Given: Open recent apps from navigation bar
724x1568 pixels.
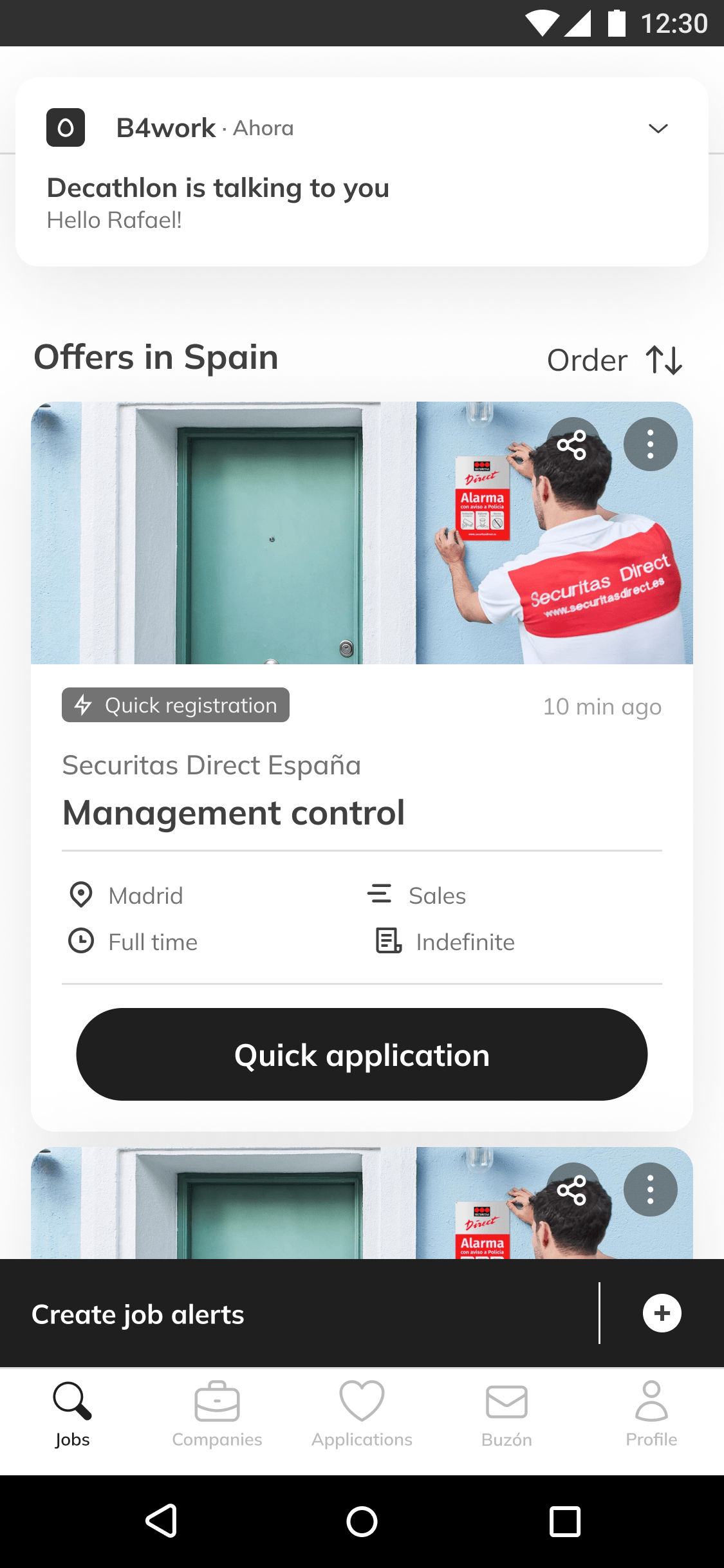Looking at the screenshot, I should click(x=565, y=1522).
